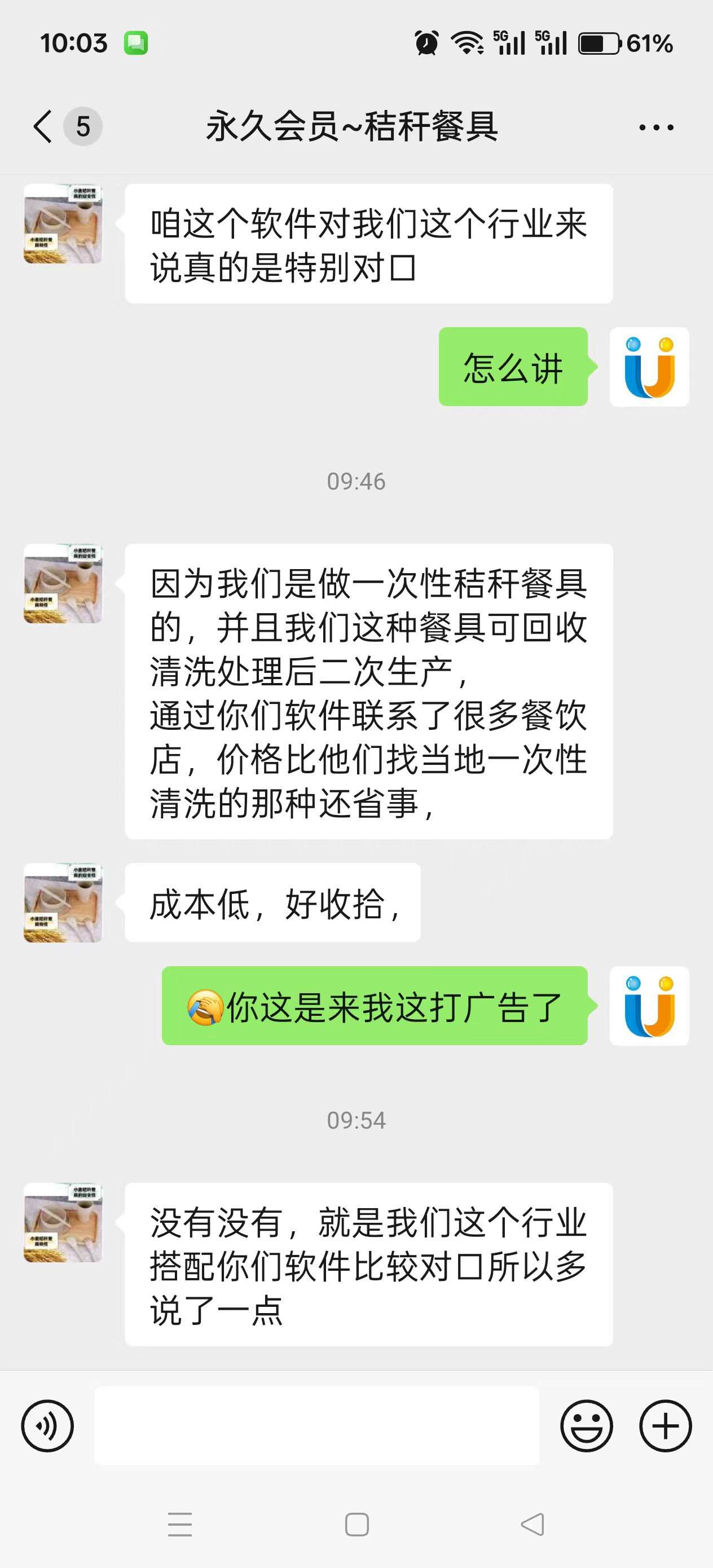
Task: Select the message 怎么讲
Action: click(x=513, y=366)
